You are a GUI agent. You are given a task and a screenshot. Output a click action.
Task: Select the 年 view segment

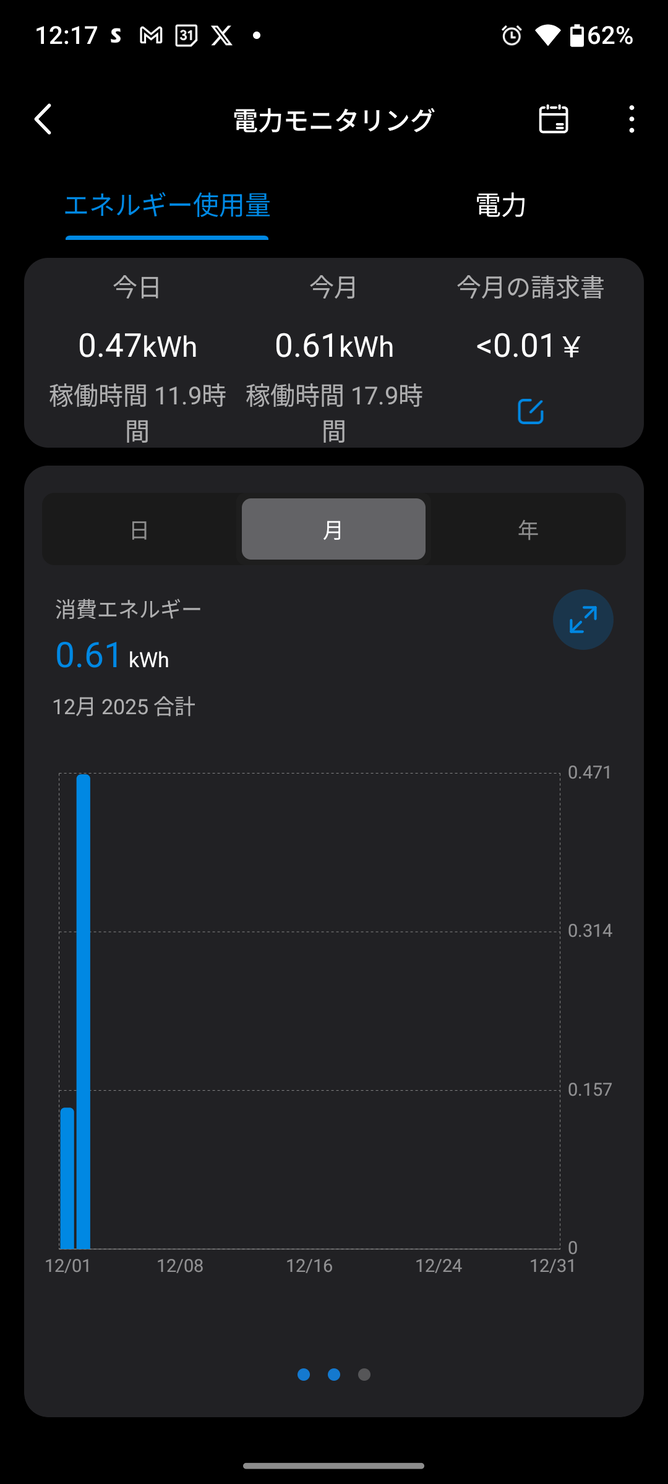528,530
